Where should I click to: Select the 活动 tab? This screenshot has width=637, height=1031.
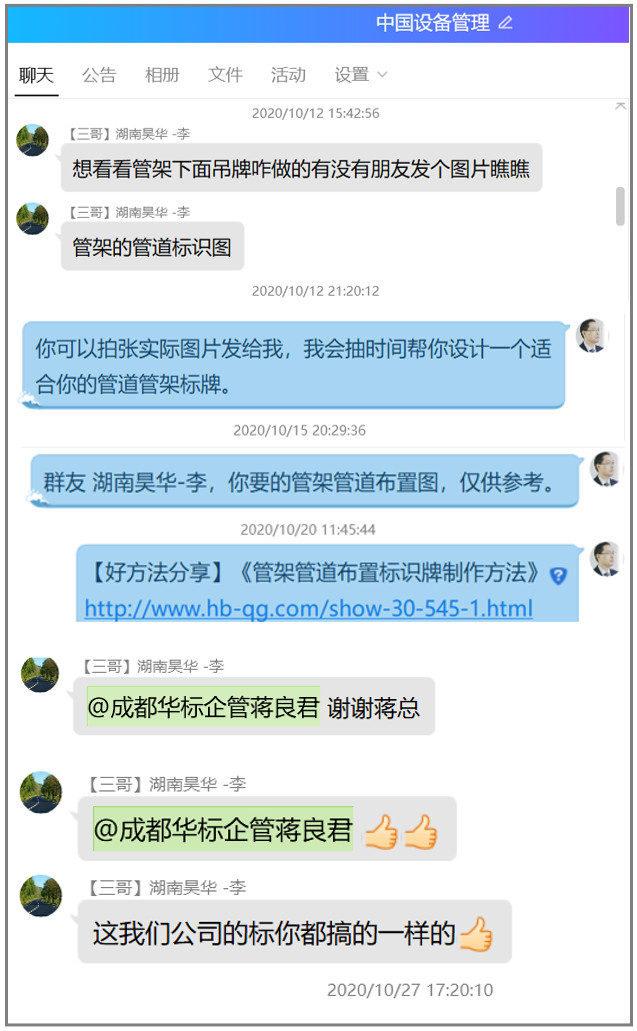(288, 75)
